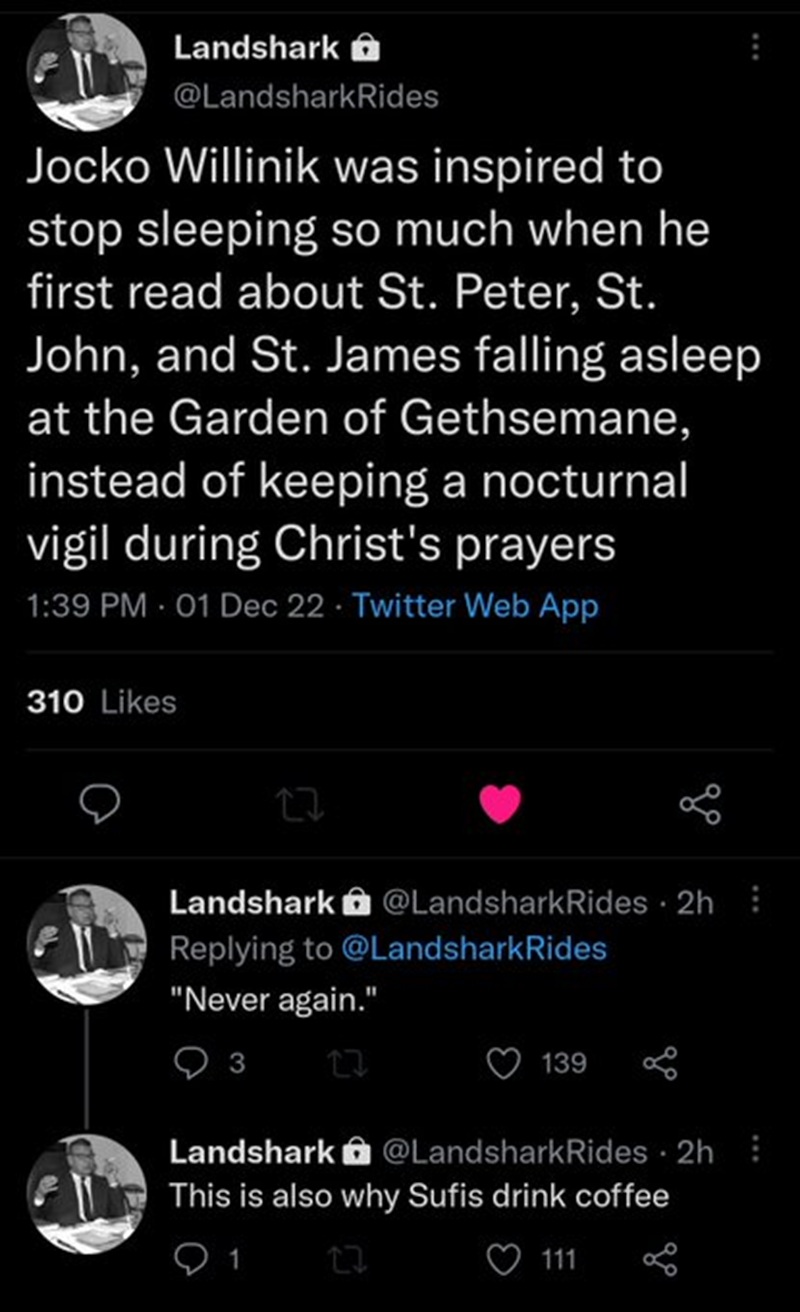The image size is (800, 1312).
Task: Open overflow menu on "Never again." reply
Action: point(756,902)
